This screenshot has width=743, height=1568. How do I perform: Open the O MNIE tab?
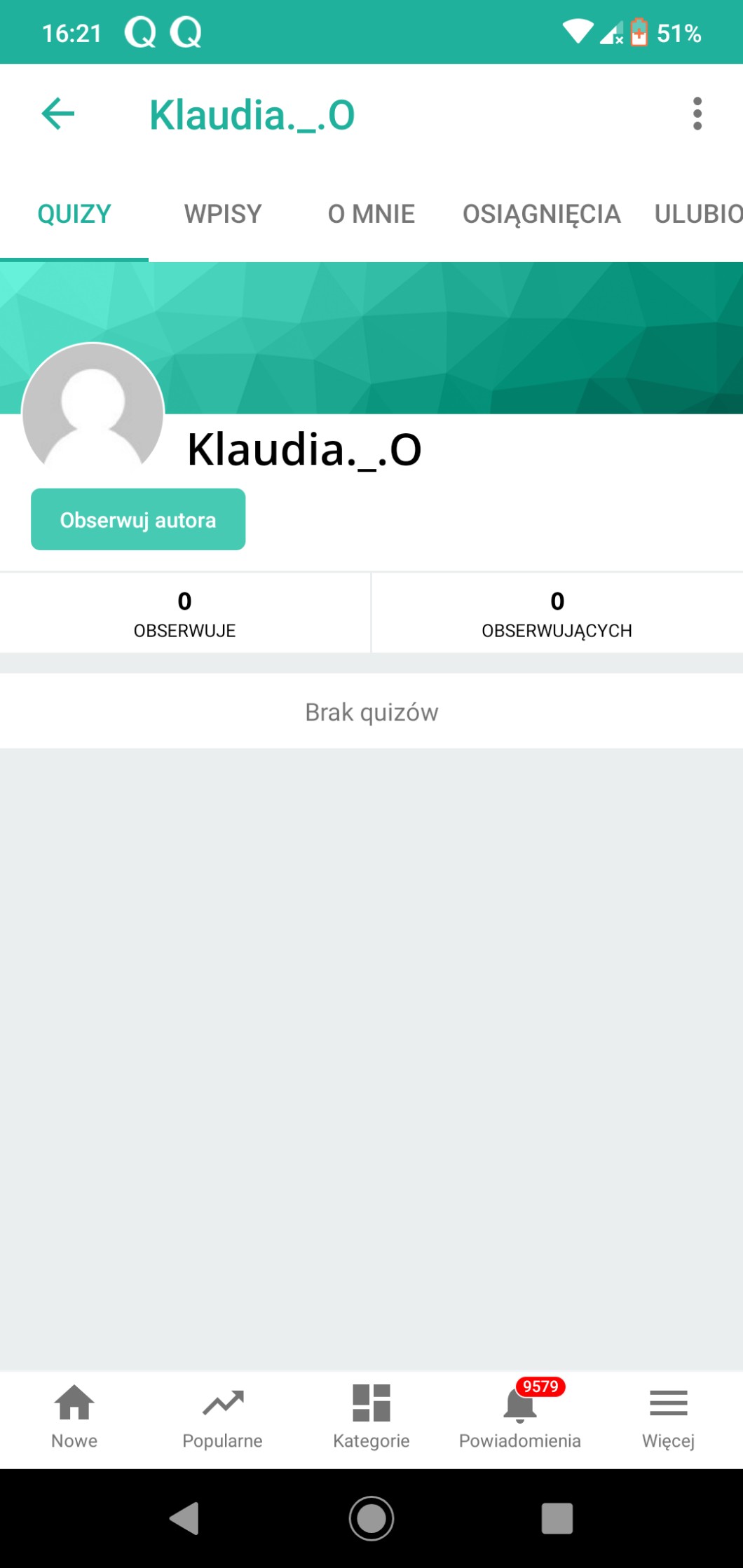[x=371, y=214]
